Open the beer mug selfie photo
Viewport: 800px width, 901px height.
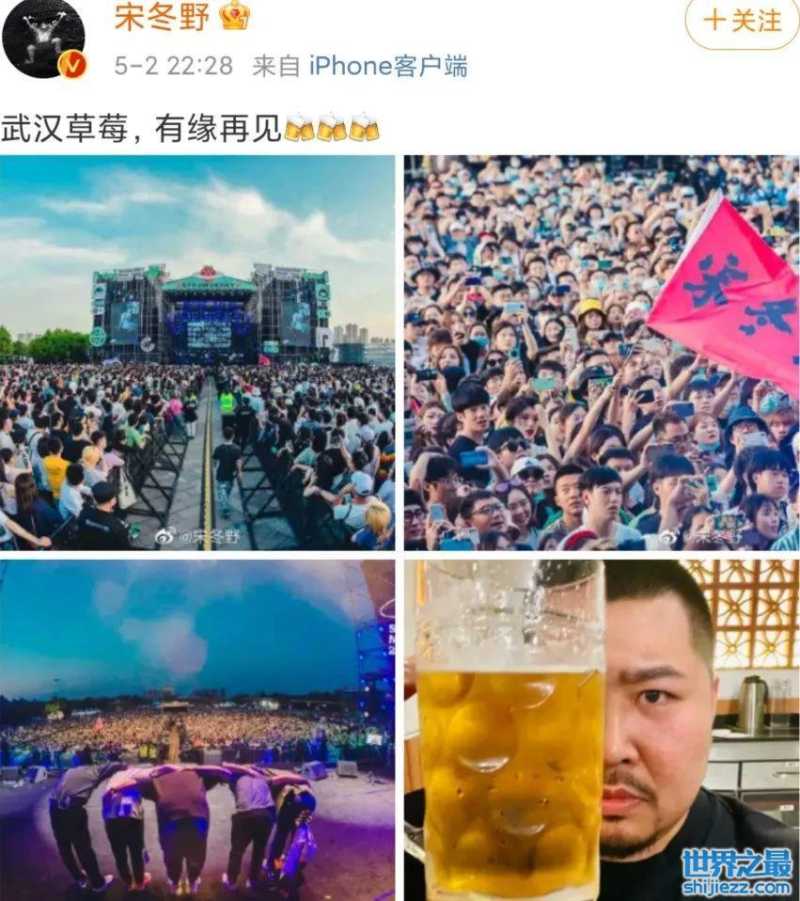[601, 730]
